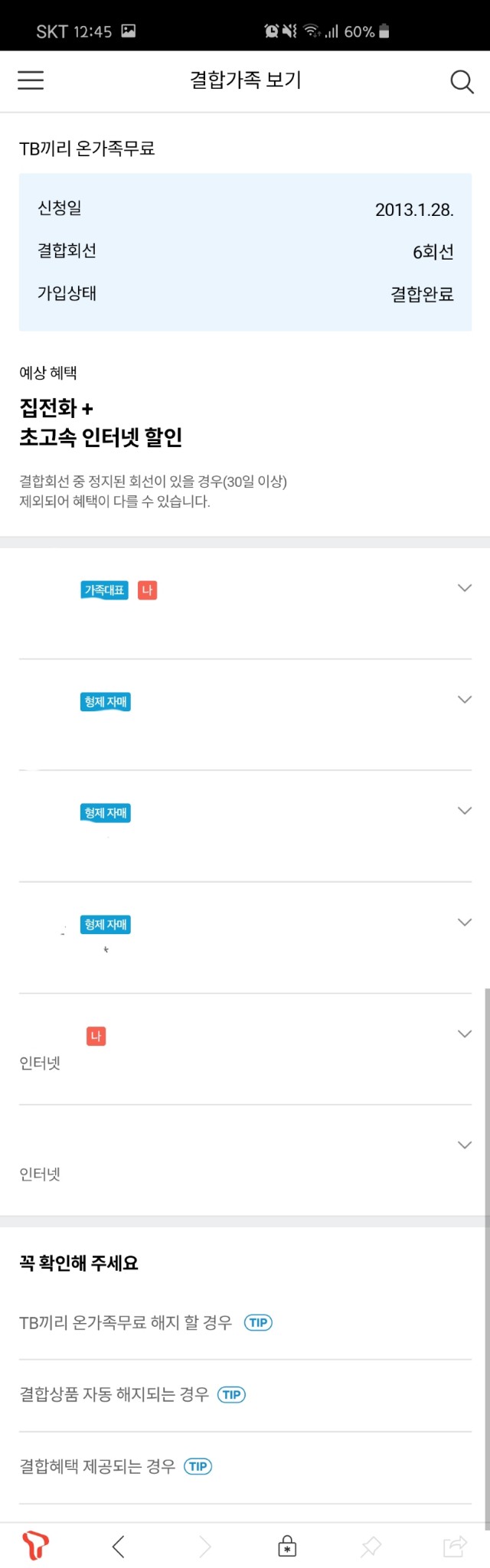Open the hamburger menu
This screenshot has height=1568, width=490.
point(31,80)
